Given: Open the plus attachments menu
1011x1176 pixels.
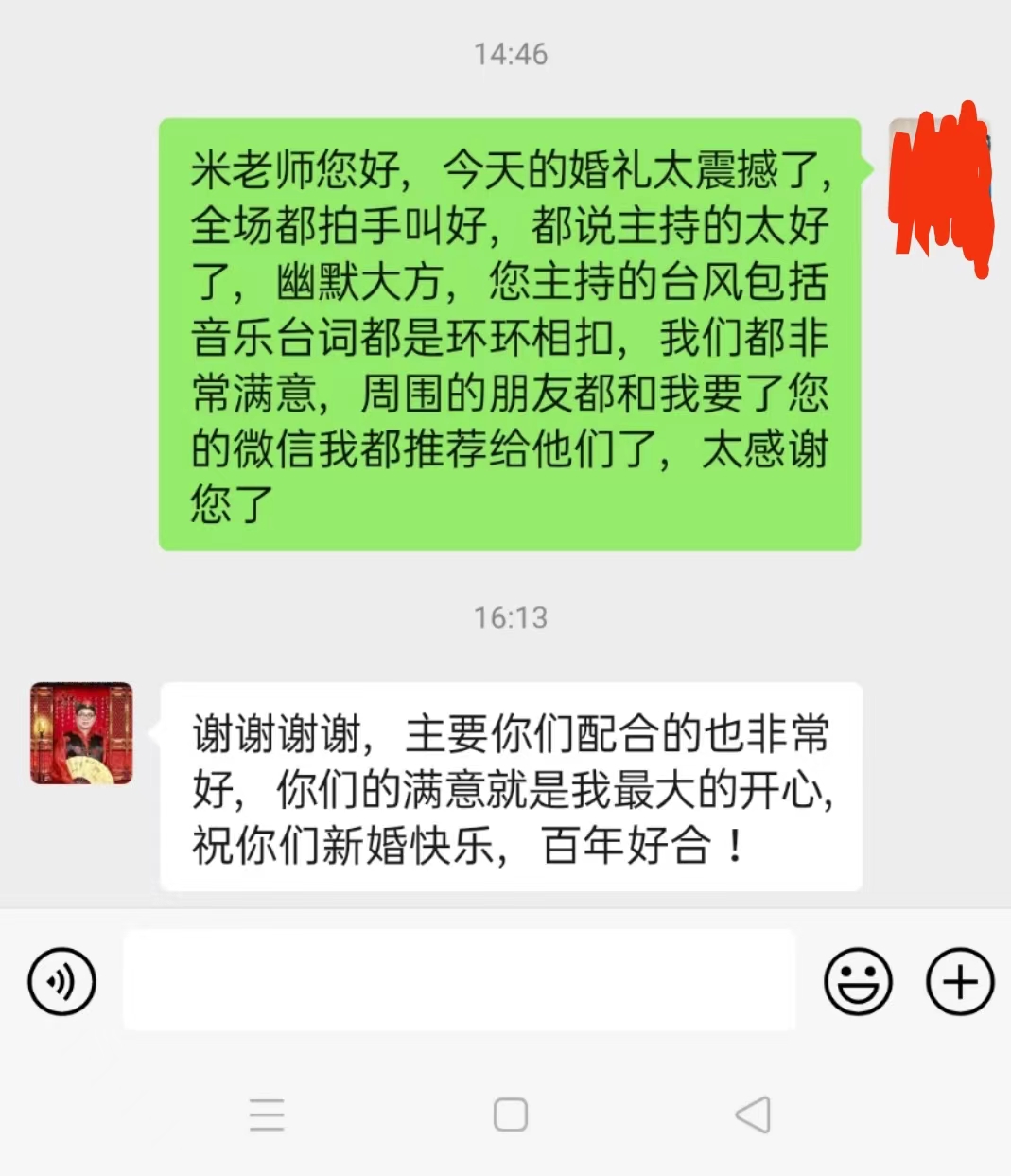Looking at the screenshot, I should pos(959,982).
